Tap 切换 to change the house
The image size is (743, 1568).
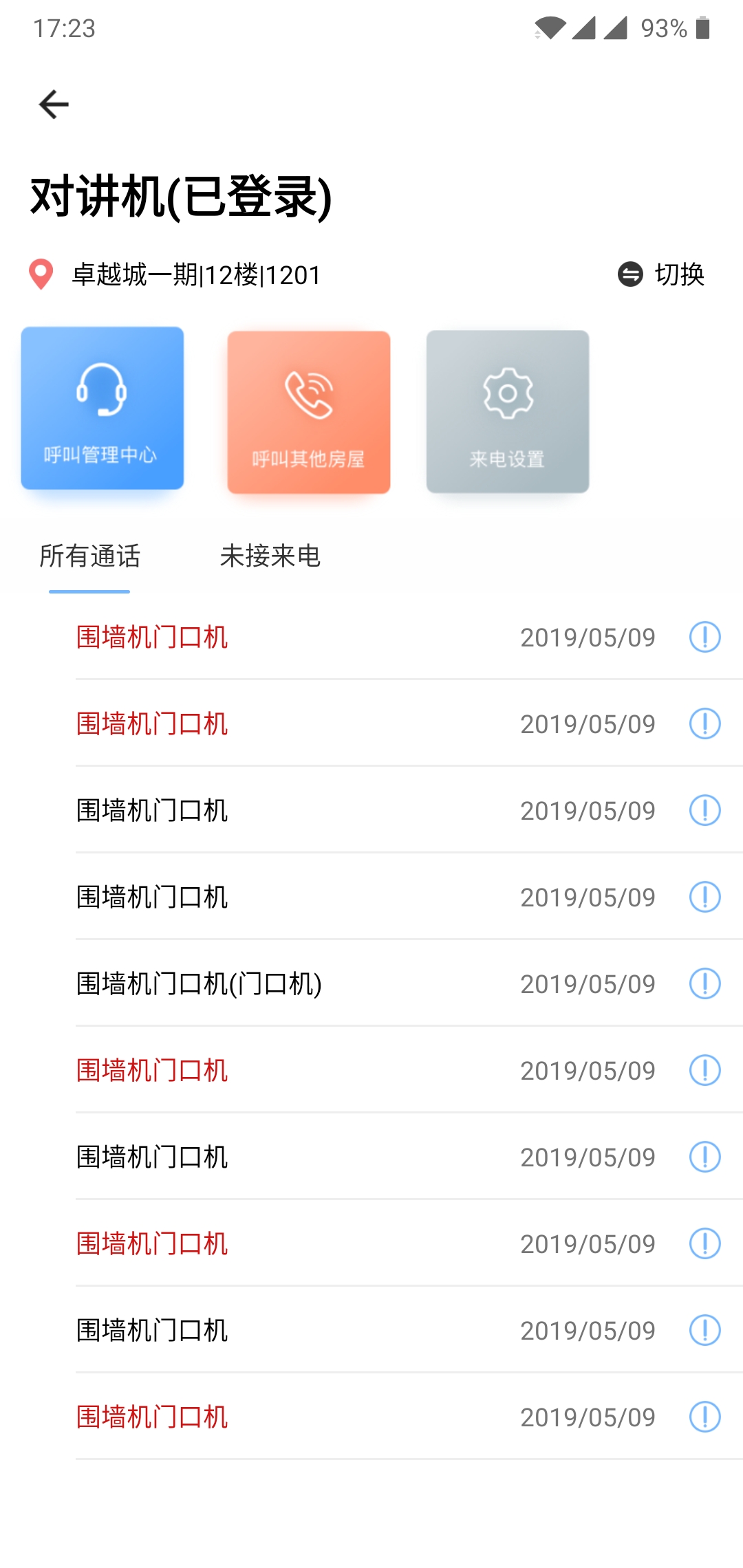click(x=662, y=274)
